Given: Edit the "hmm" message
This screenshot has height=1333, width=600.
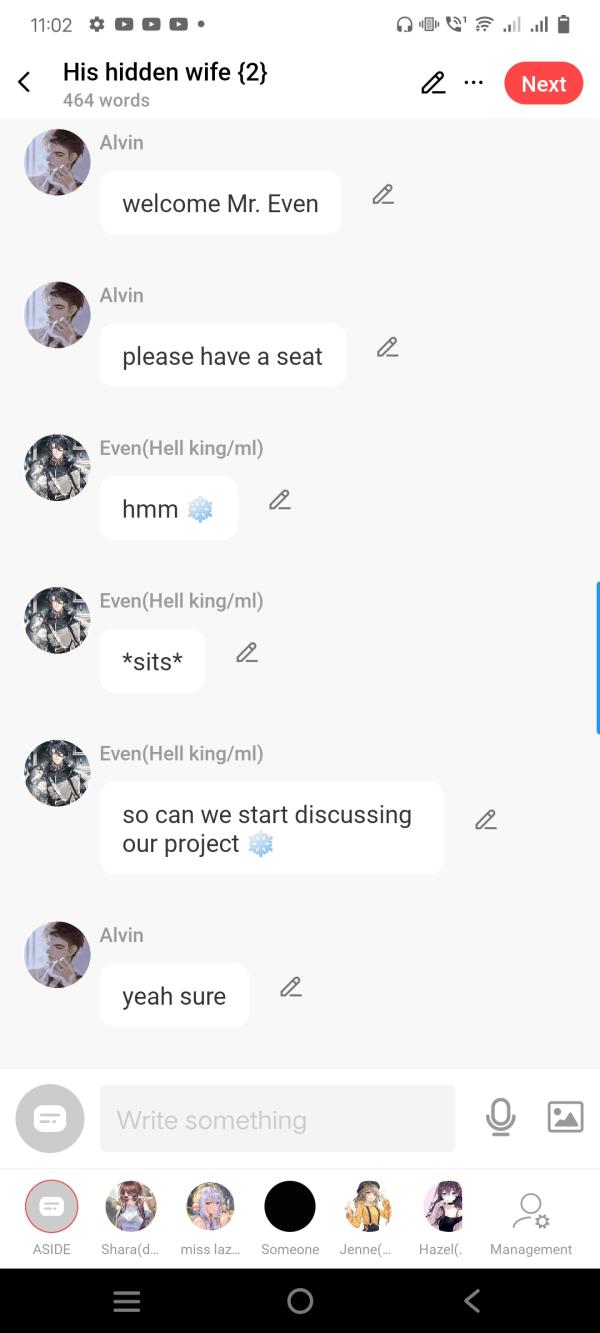Looking at the screenshot, I should 280,500.
